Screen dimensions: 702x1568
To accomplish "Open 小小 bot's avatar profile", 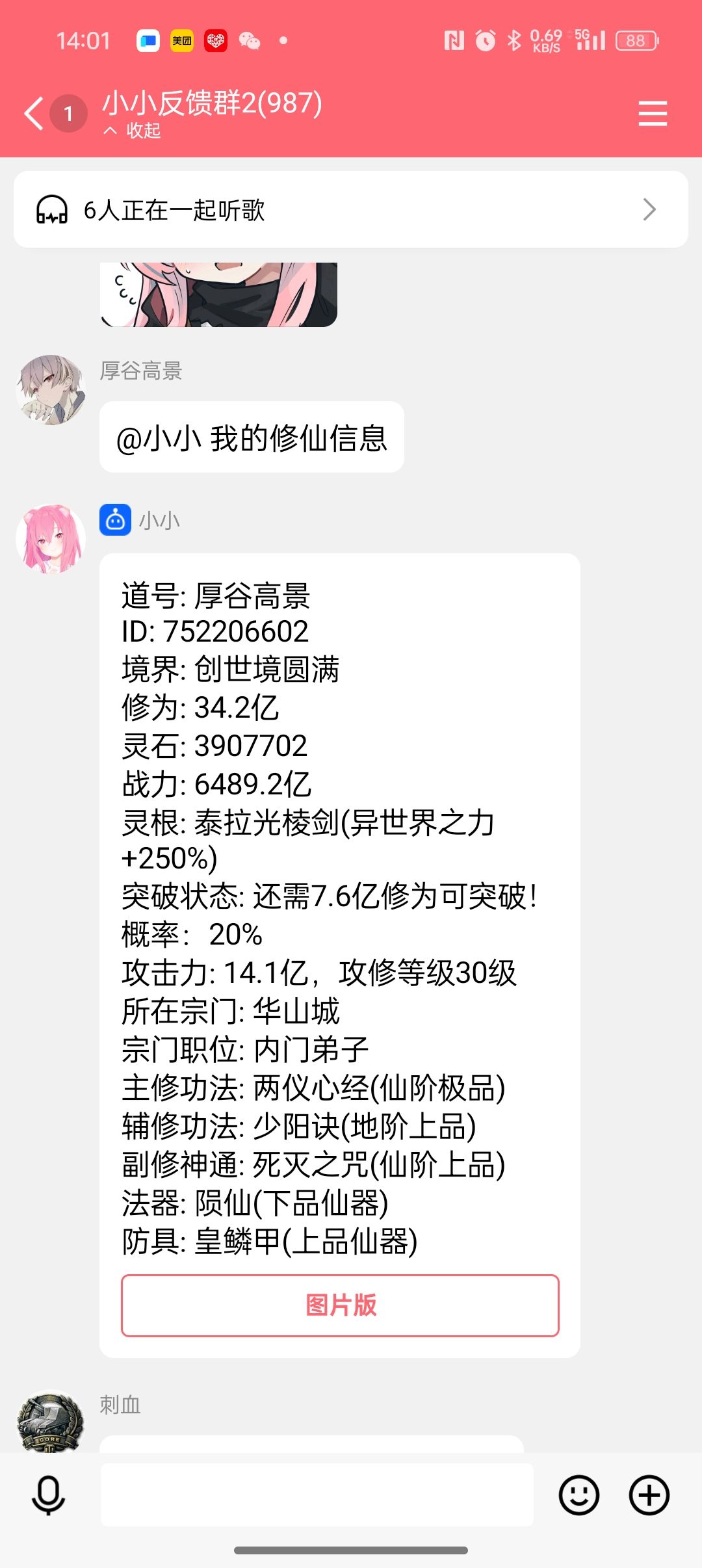I will (51, 539).
